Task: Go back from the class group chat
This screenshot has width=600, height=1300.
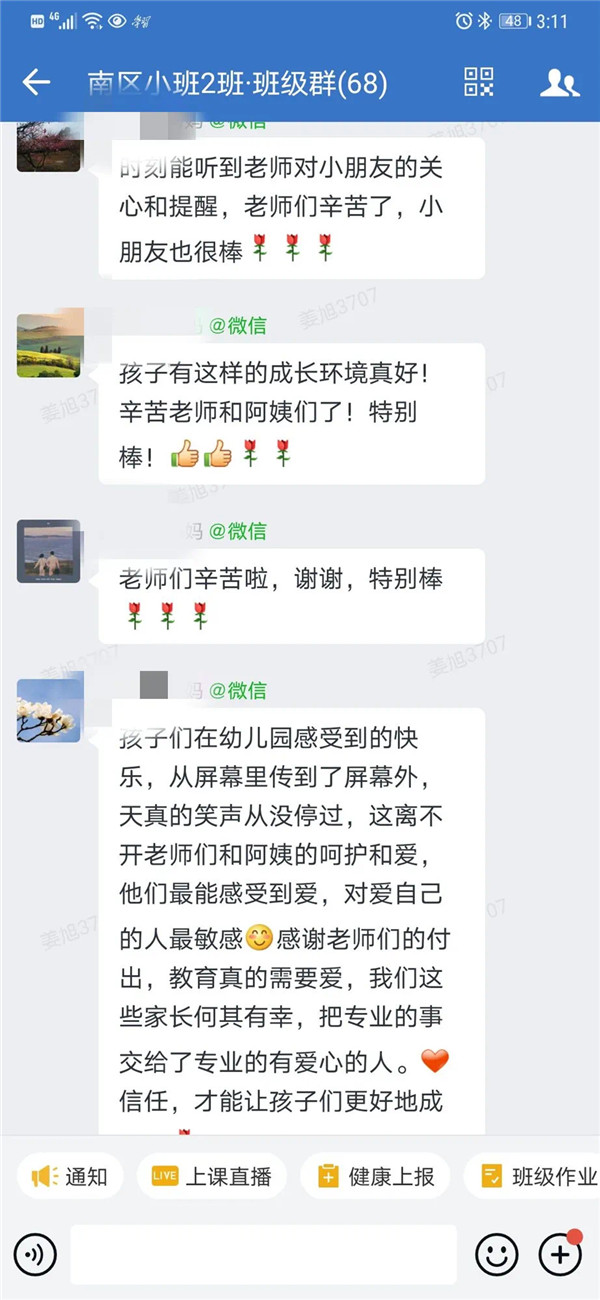Action: (x=36, y=83)
